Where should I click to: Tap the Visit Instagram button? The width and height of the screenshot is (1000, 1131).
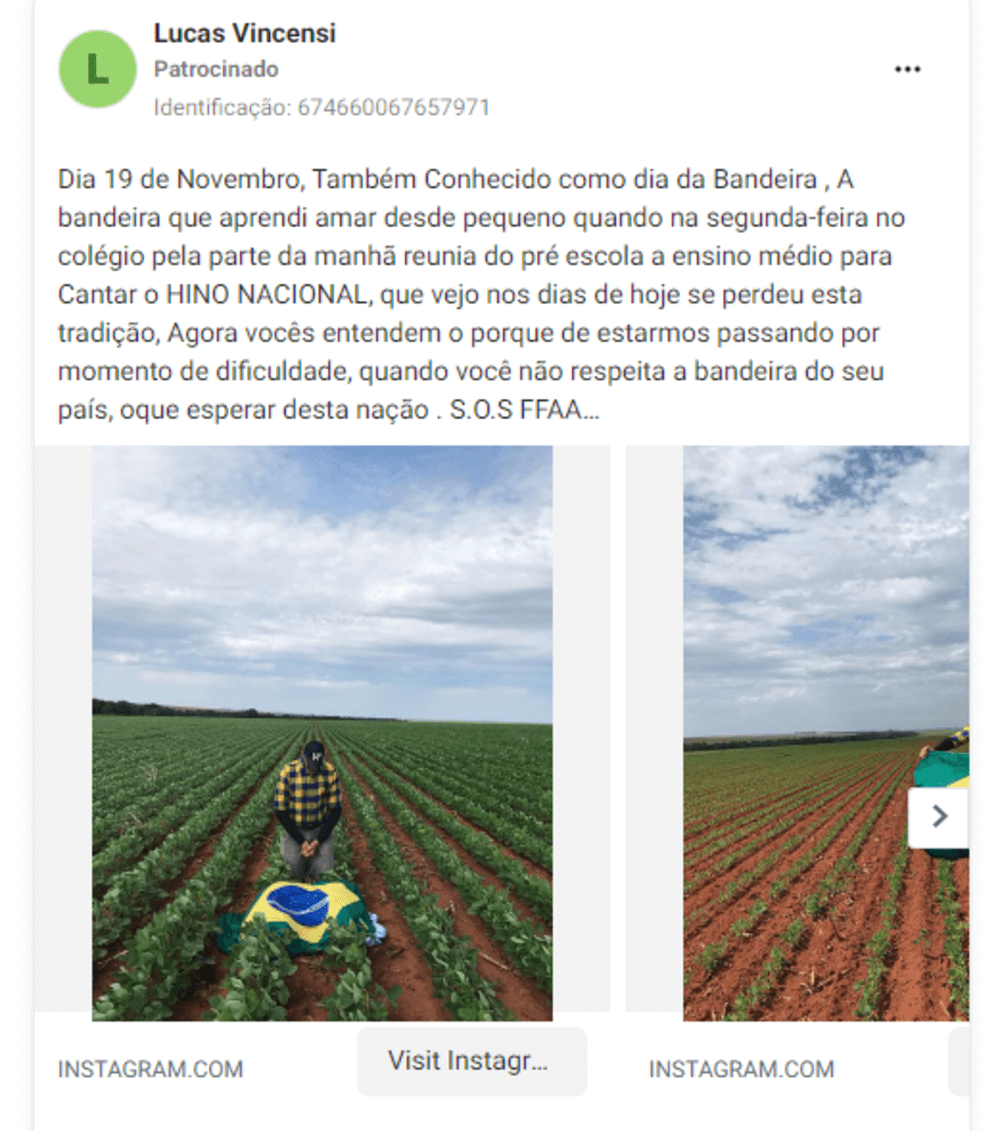(x=471, y=1061)
